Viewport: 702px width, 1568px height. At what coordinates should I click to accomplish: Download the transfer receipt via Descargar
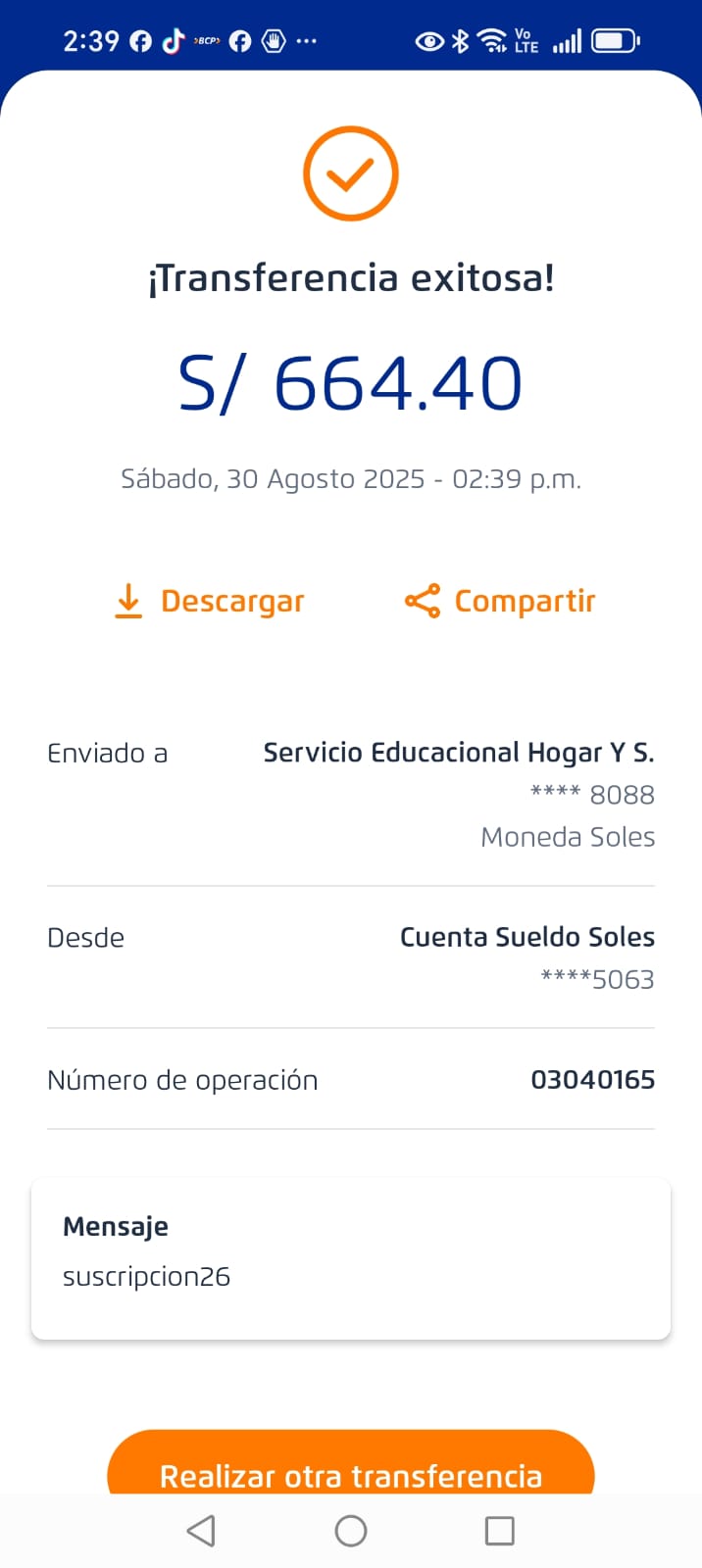[x=210, y=601]
